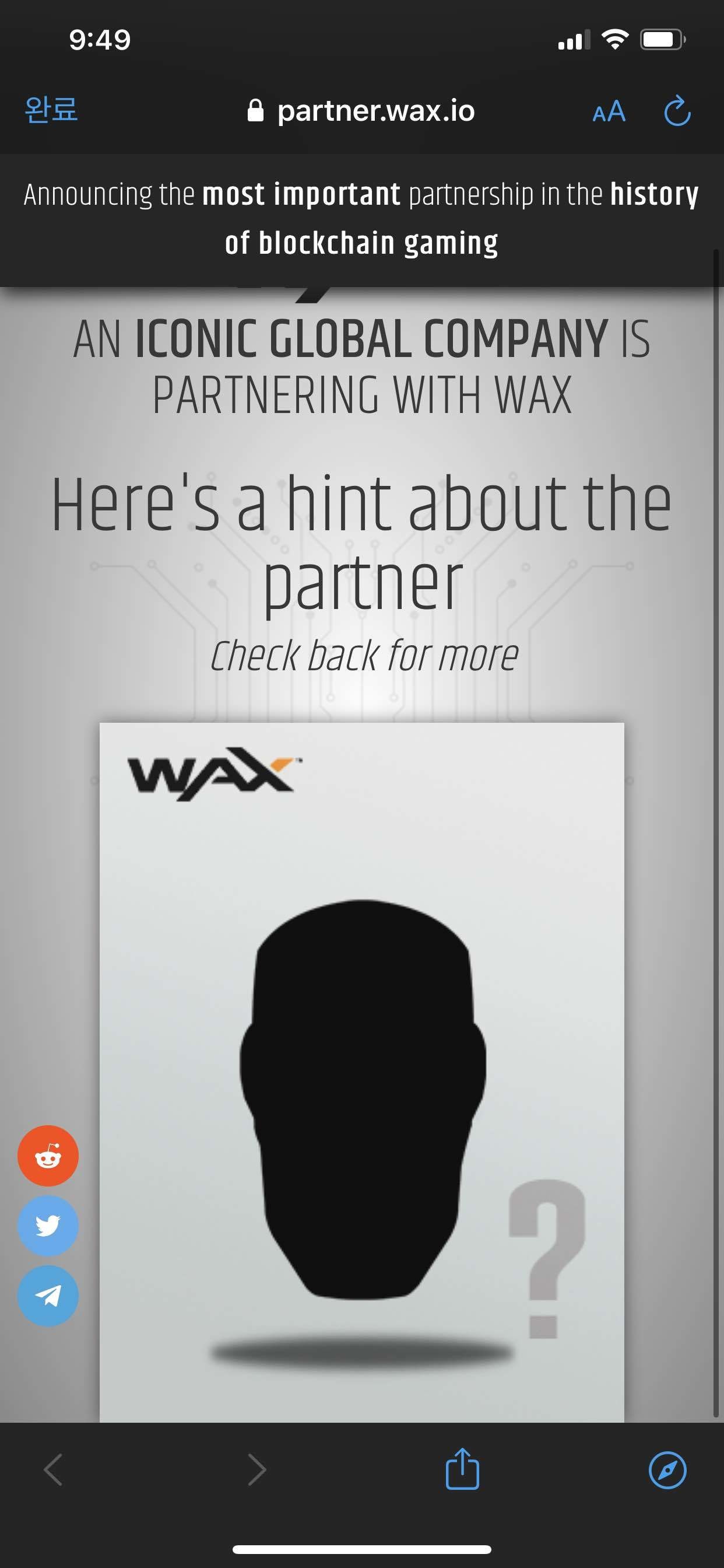Share the page on Twitter
724x1568 pixels.
click(48, 1226)
